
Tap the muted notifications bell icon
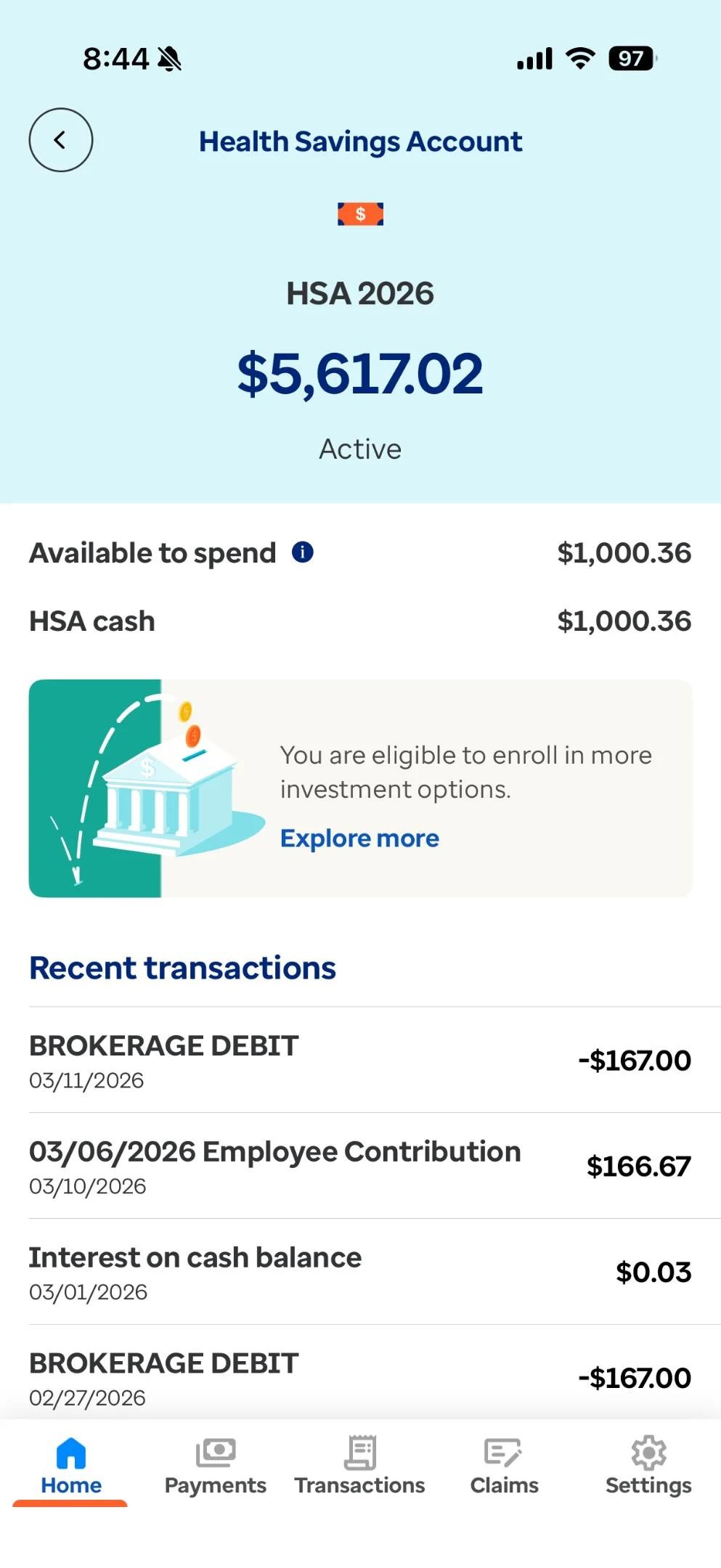tap(169, 58)
